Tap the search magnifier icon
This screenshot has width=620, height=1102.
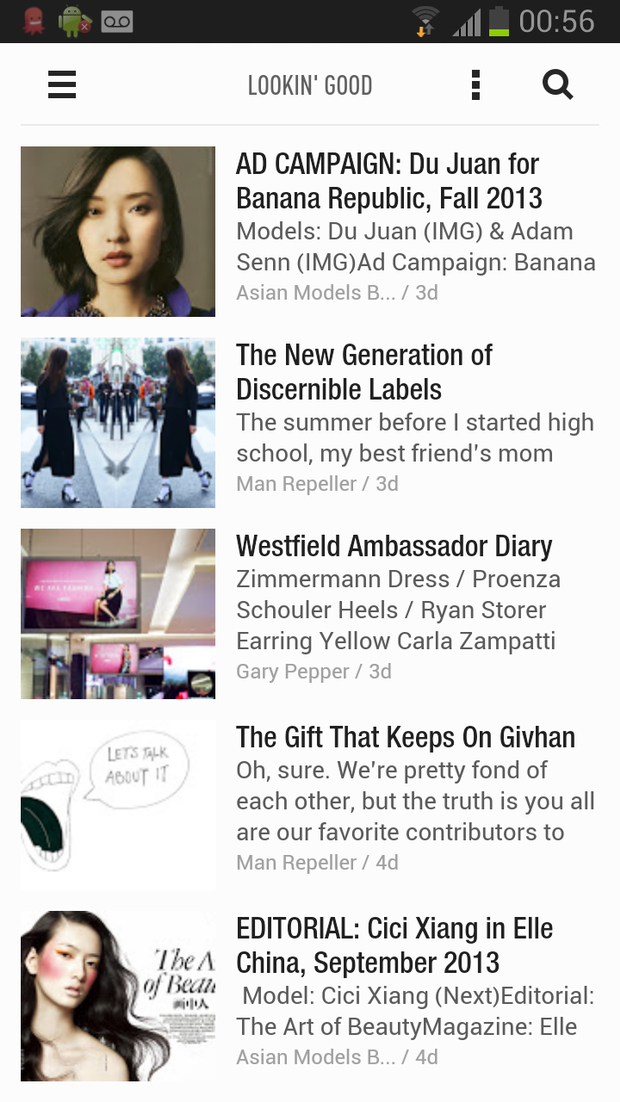tap(557, 85)
